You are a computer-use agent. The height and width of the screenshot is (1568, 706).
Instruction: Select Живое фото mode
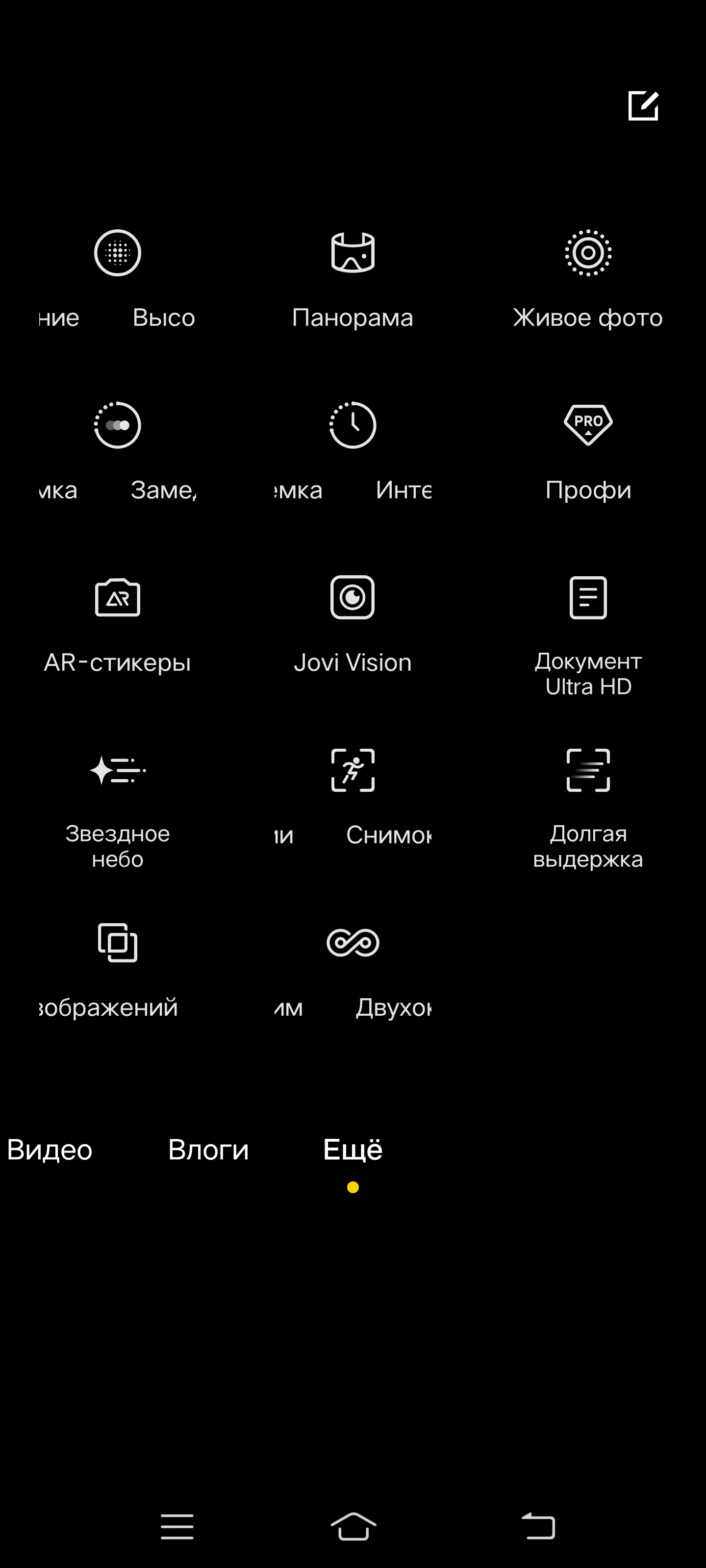click(x=588, y=253)
